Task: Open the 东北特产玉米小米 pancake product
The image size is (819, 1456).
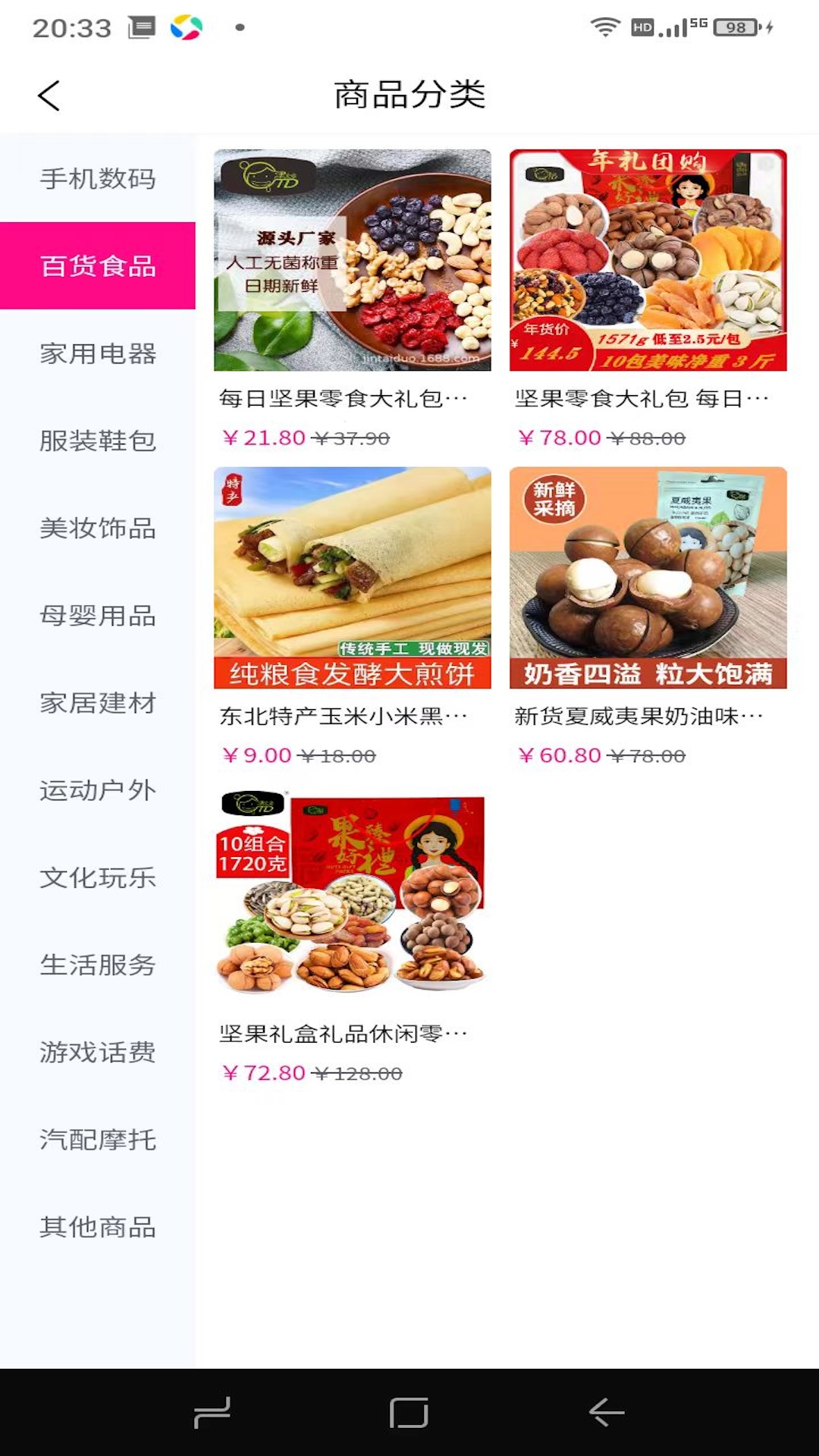Action: [x=352, y=578]
